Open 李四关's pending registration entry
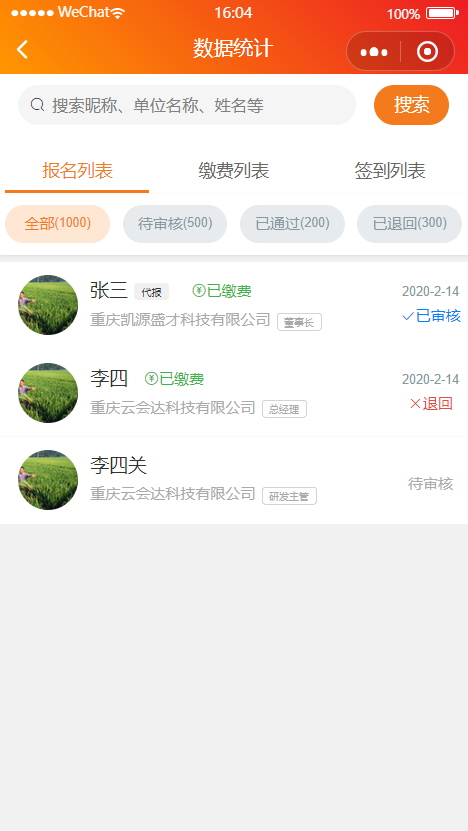This screenshot has height=831, width=468. (234, 480)
